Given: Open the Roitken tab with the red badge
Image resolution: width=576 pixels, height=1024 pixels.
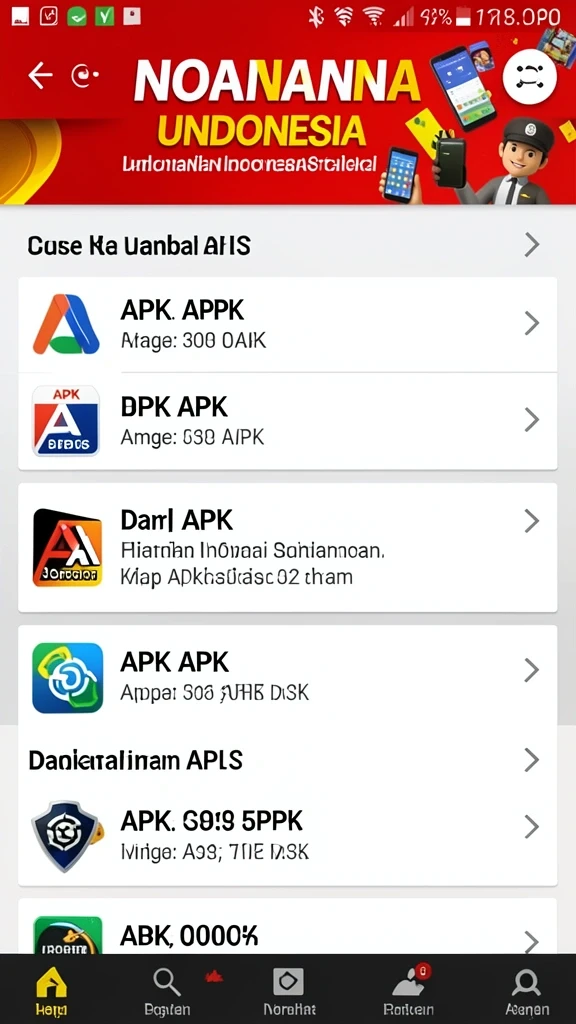Looking at the screenshot, I should coord(408,990).
